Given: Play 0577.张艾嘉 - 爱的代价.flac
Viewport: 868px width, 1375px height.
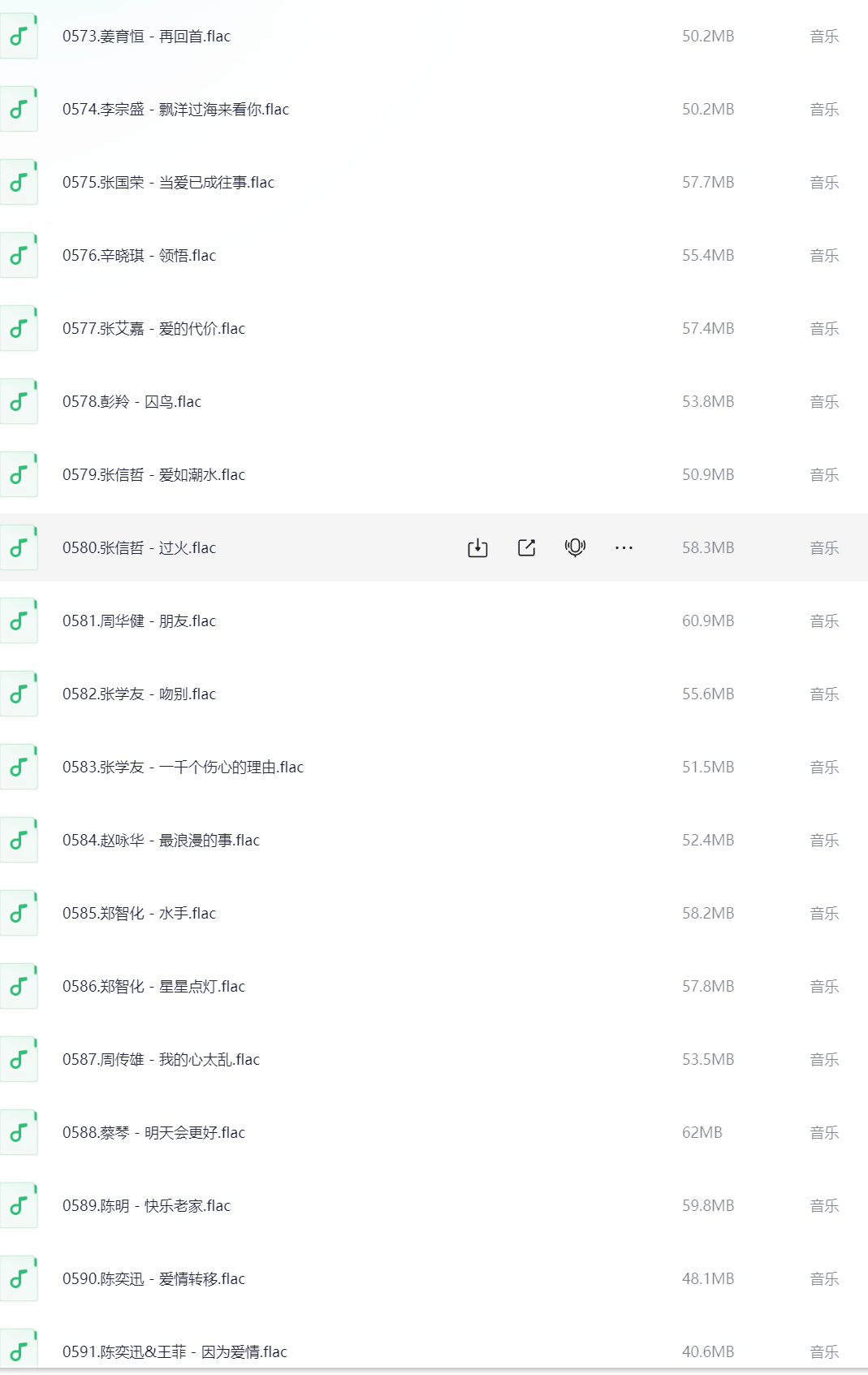Looking at the screenshot, I should (153, 329).
